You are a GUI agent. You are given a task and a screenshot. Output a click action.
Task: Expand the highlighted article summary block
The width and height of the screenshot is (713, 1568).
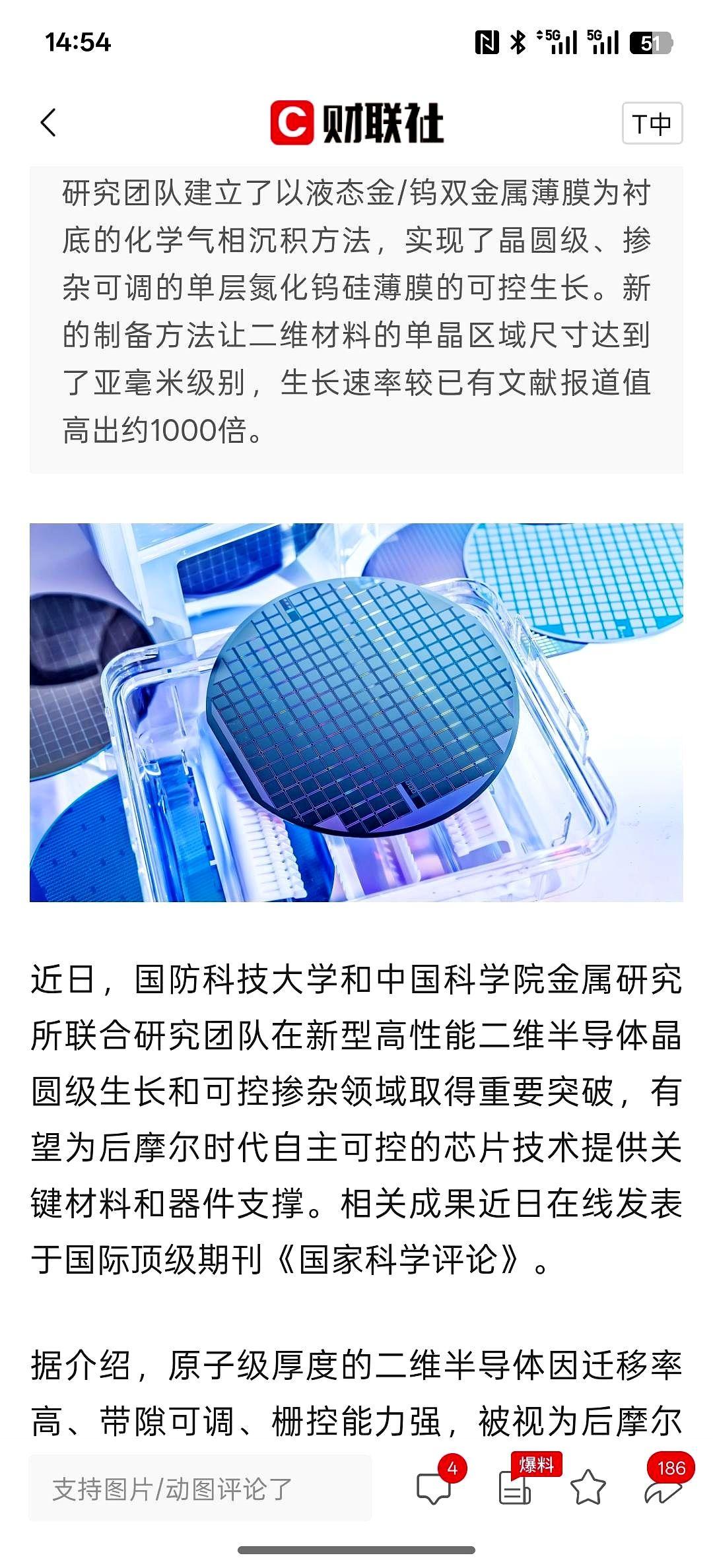[x=356, y=317]
